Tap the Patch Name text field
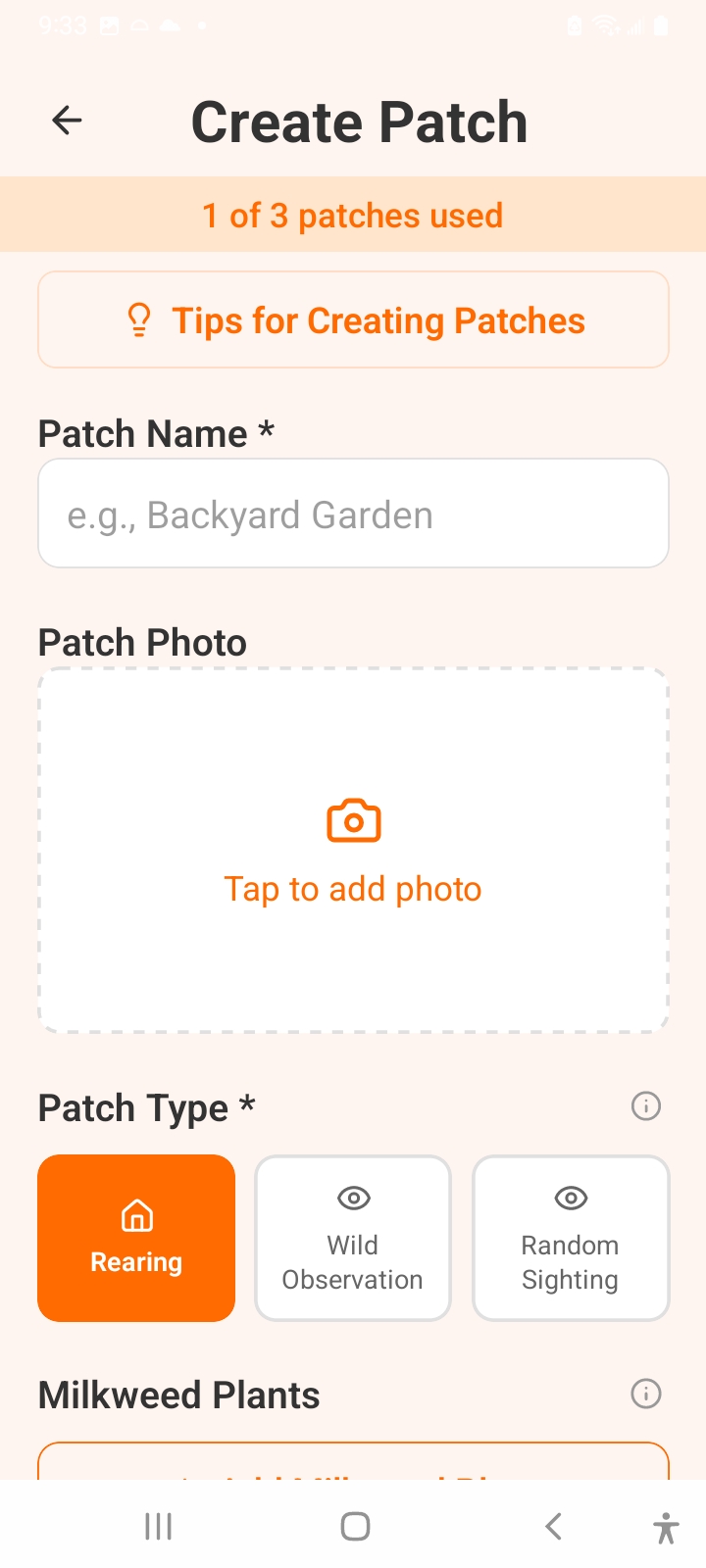This screenshot has width=706, height=1568. coord(353,514)
